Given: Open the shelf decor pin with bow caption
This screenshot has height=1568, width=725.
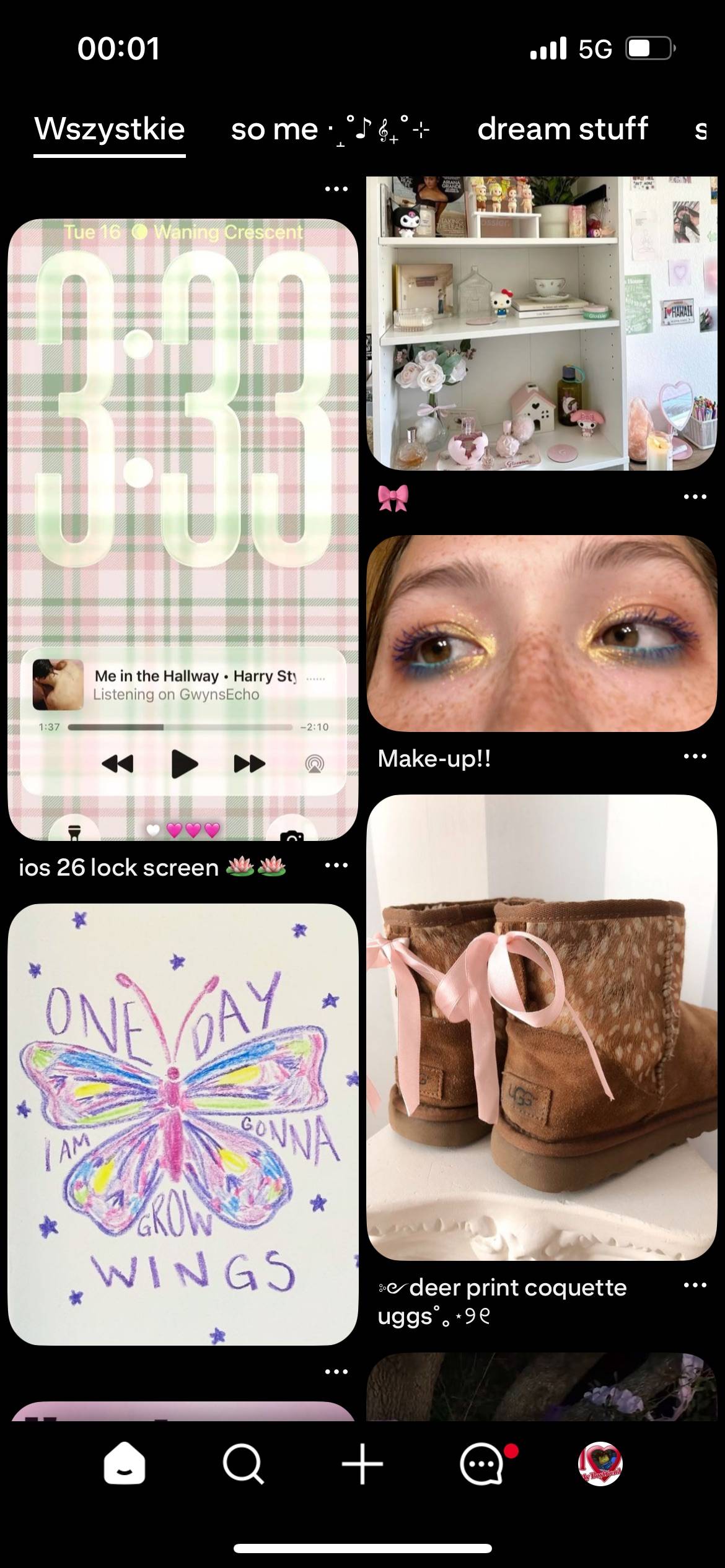Looking at the screenshot, I should point(542,323).
